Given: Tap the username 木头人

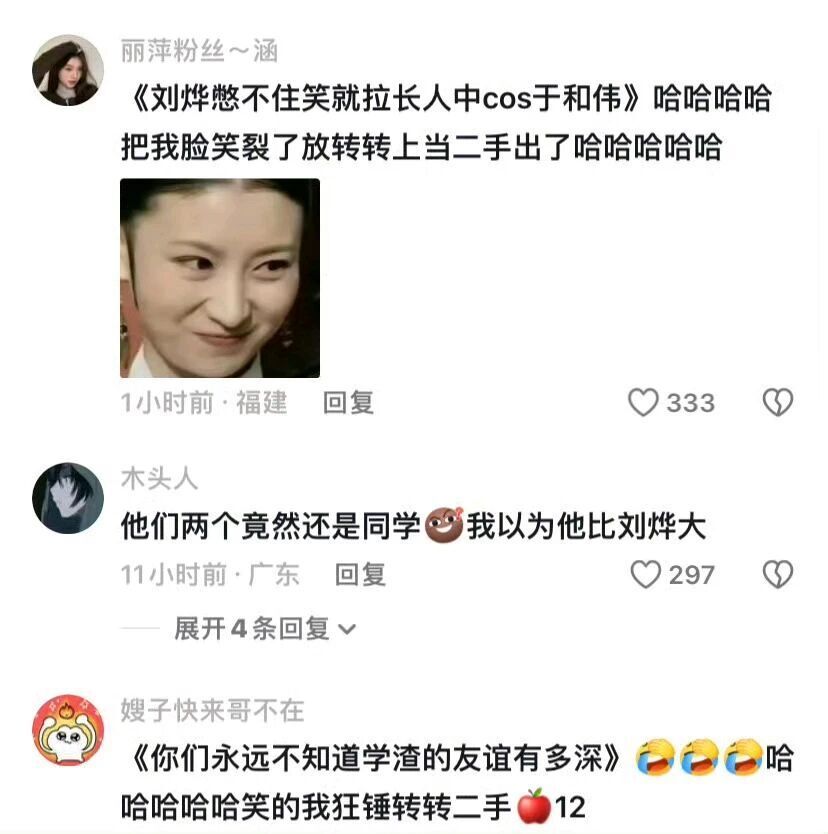Looking at the screenshot, I should coord(159,479).
